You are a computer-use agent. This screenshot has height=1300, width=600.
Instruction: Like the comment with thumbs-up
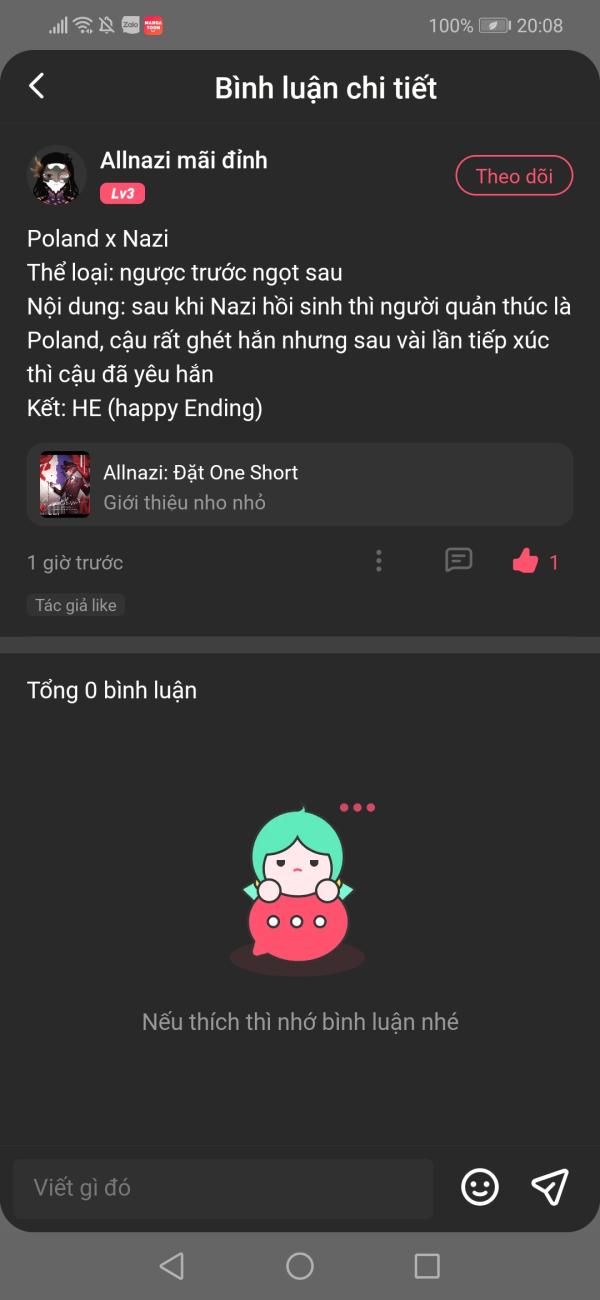(x=525, y=562)
